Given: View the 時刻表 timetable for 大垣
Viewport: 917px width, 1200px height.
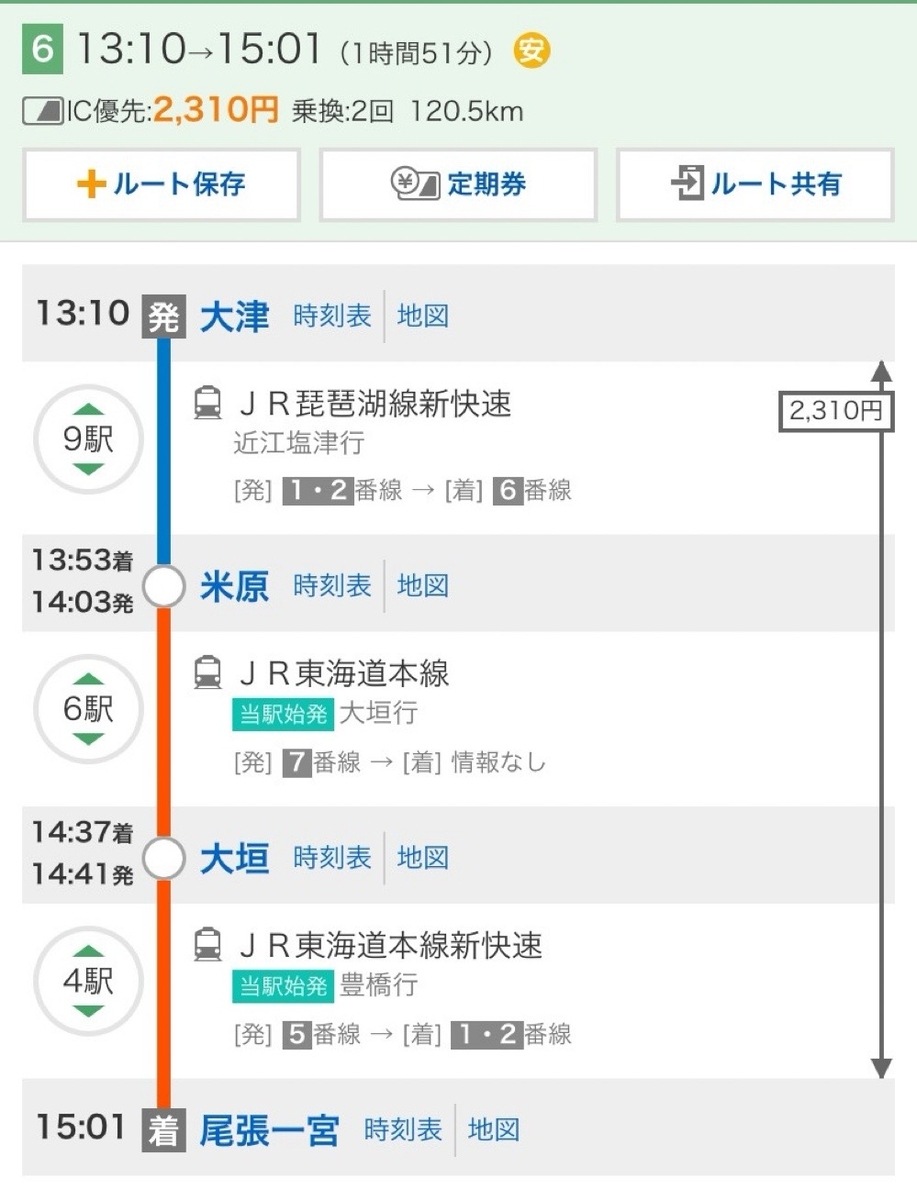Looking at the screenshot, I should (x=332, y=858).
